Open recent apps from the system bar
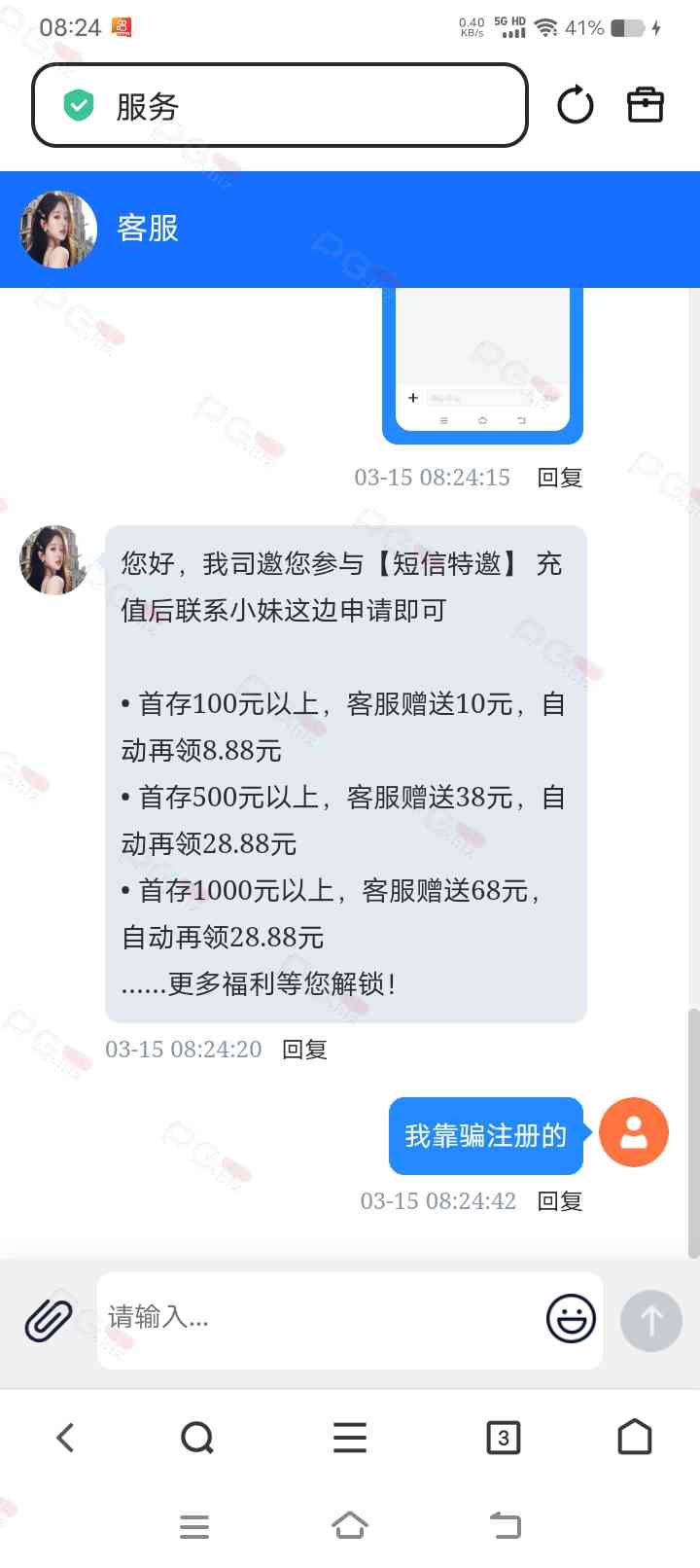The height and width of the screenshot is (1568, 700). [x=194, y=1526]
